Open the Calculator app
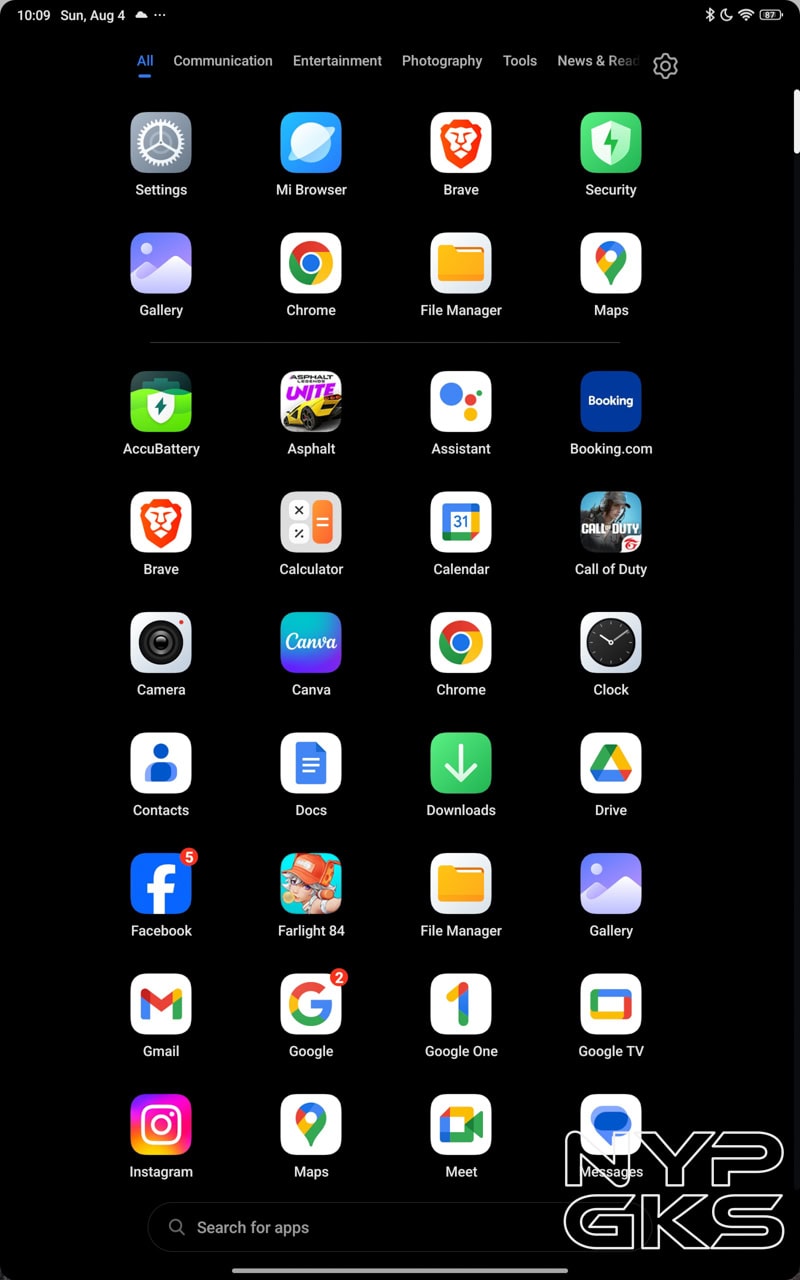This screenshot has width=800, height=1280. pos(311,522)
